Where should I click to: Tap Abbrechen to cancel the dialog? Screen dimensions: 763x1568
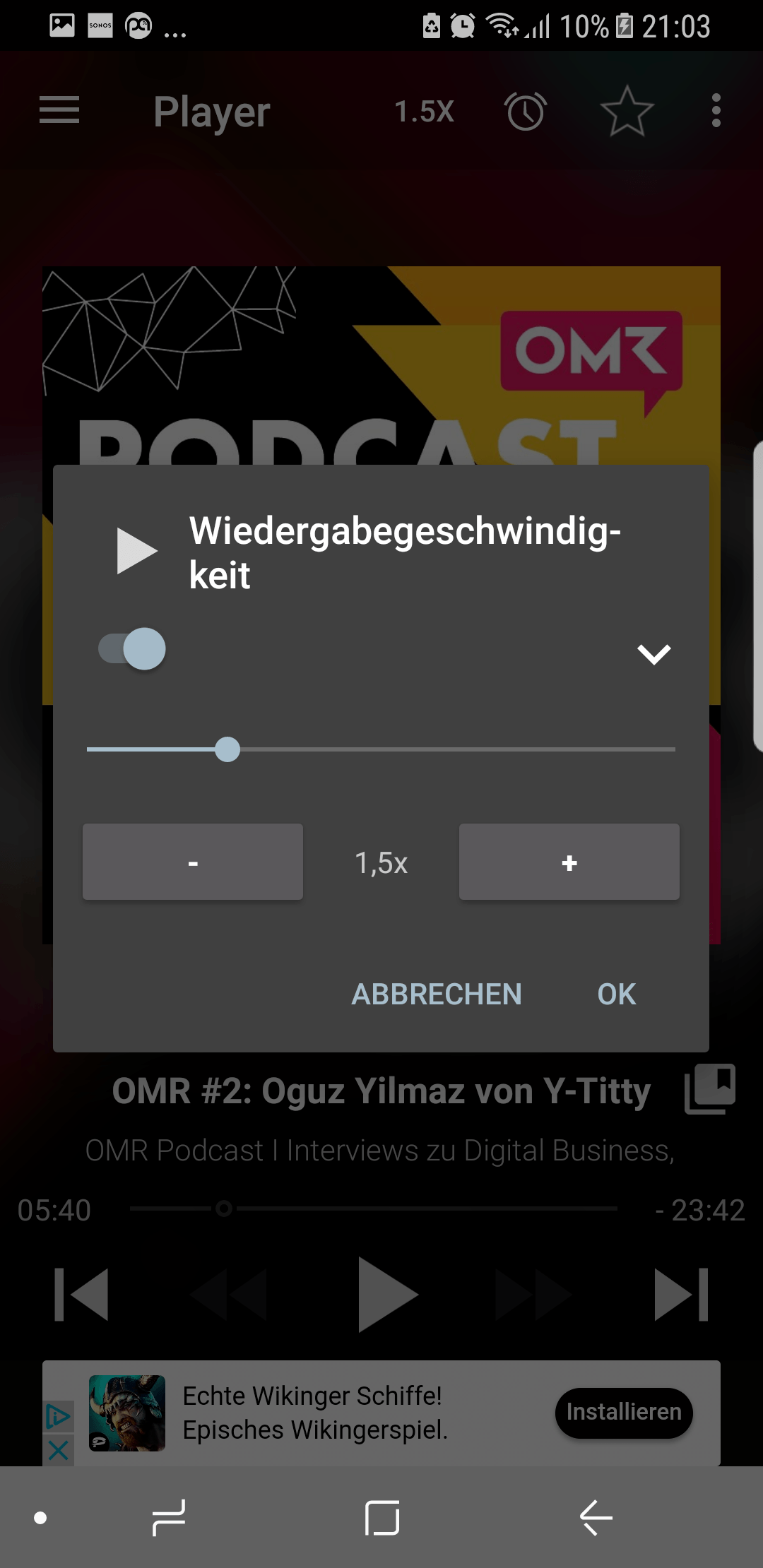pyautogui.click(x=437, y=994)
